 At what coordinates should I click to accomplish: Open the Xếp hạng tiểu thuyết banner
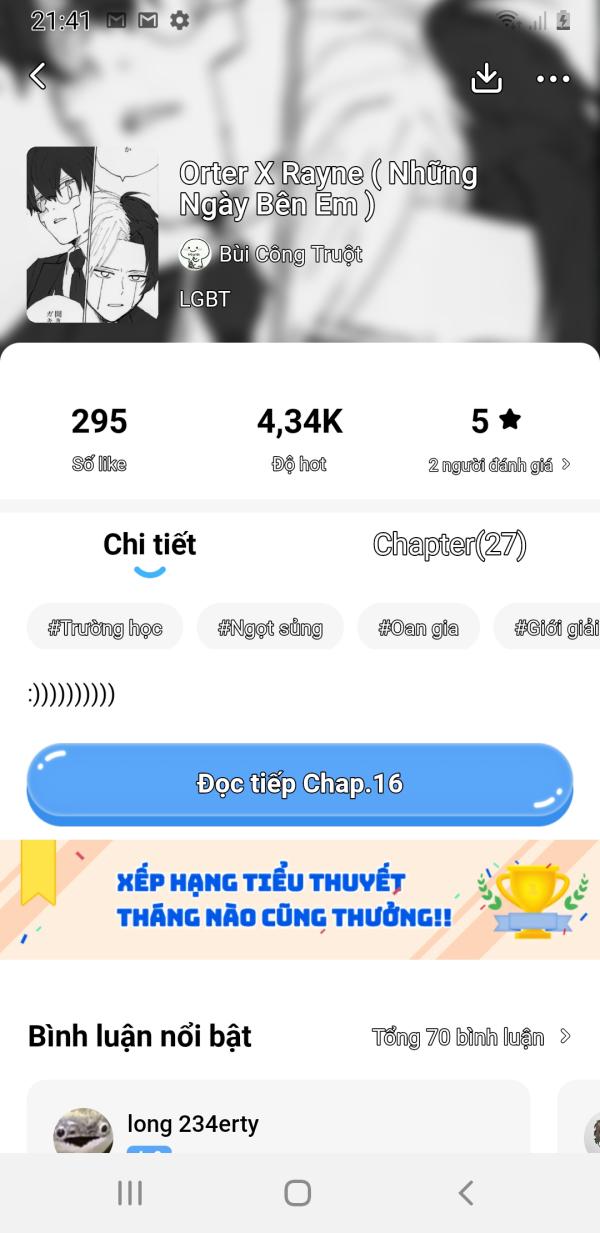tap(300, 900)
